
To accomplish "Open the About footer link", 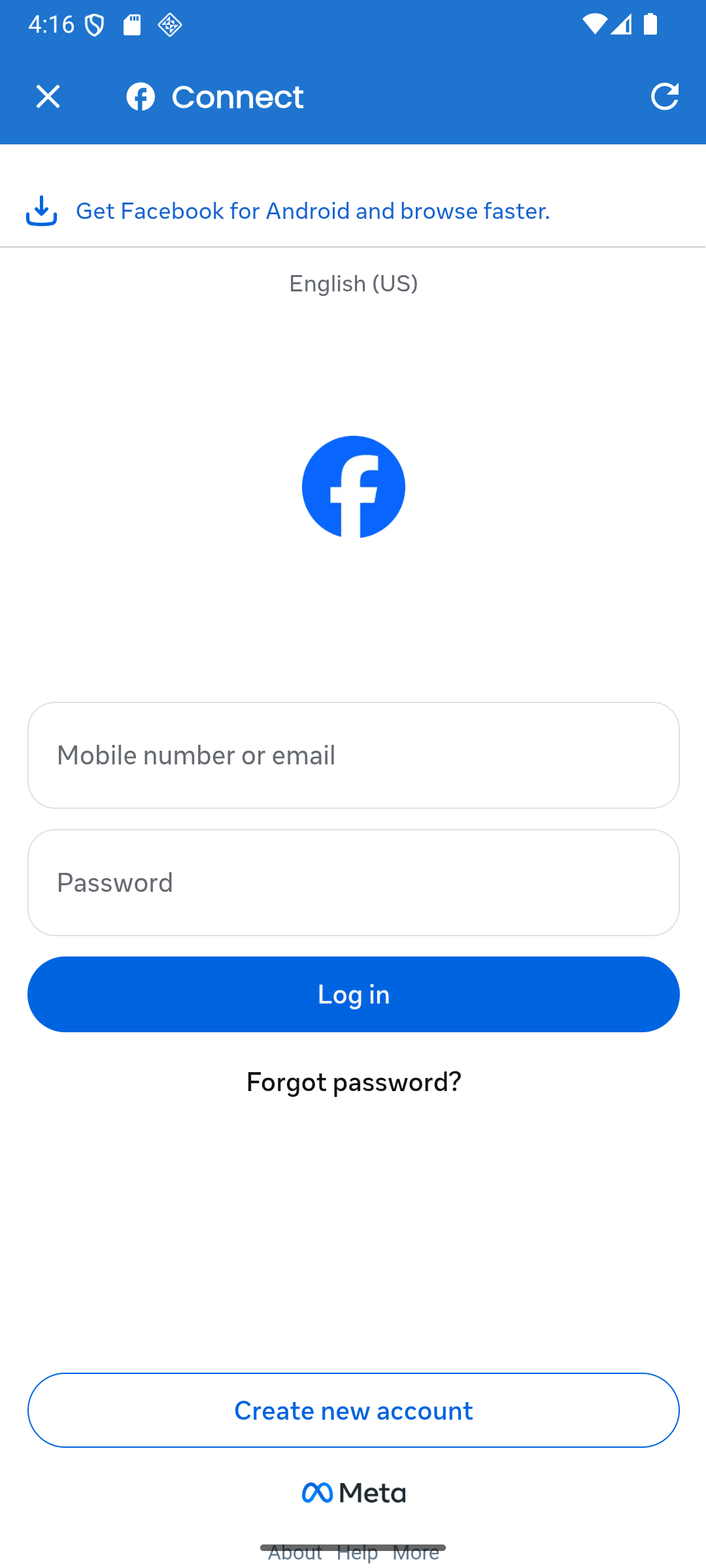I will pyautogui.click(x=295, y=1552).
